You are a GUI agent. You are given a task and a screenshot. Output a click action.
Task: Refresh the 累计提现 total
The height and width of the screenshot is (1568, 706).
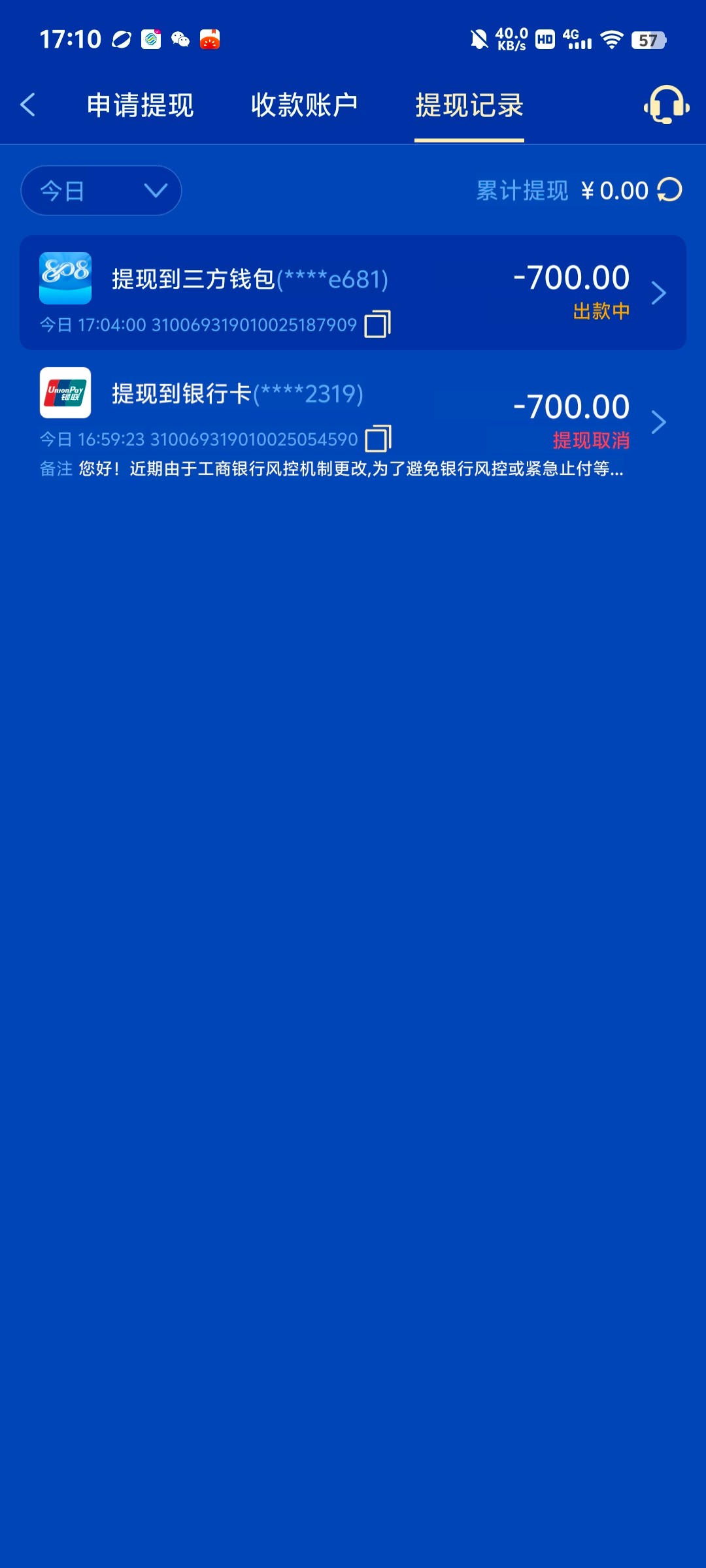[x=670, y=190]
